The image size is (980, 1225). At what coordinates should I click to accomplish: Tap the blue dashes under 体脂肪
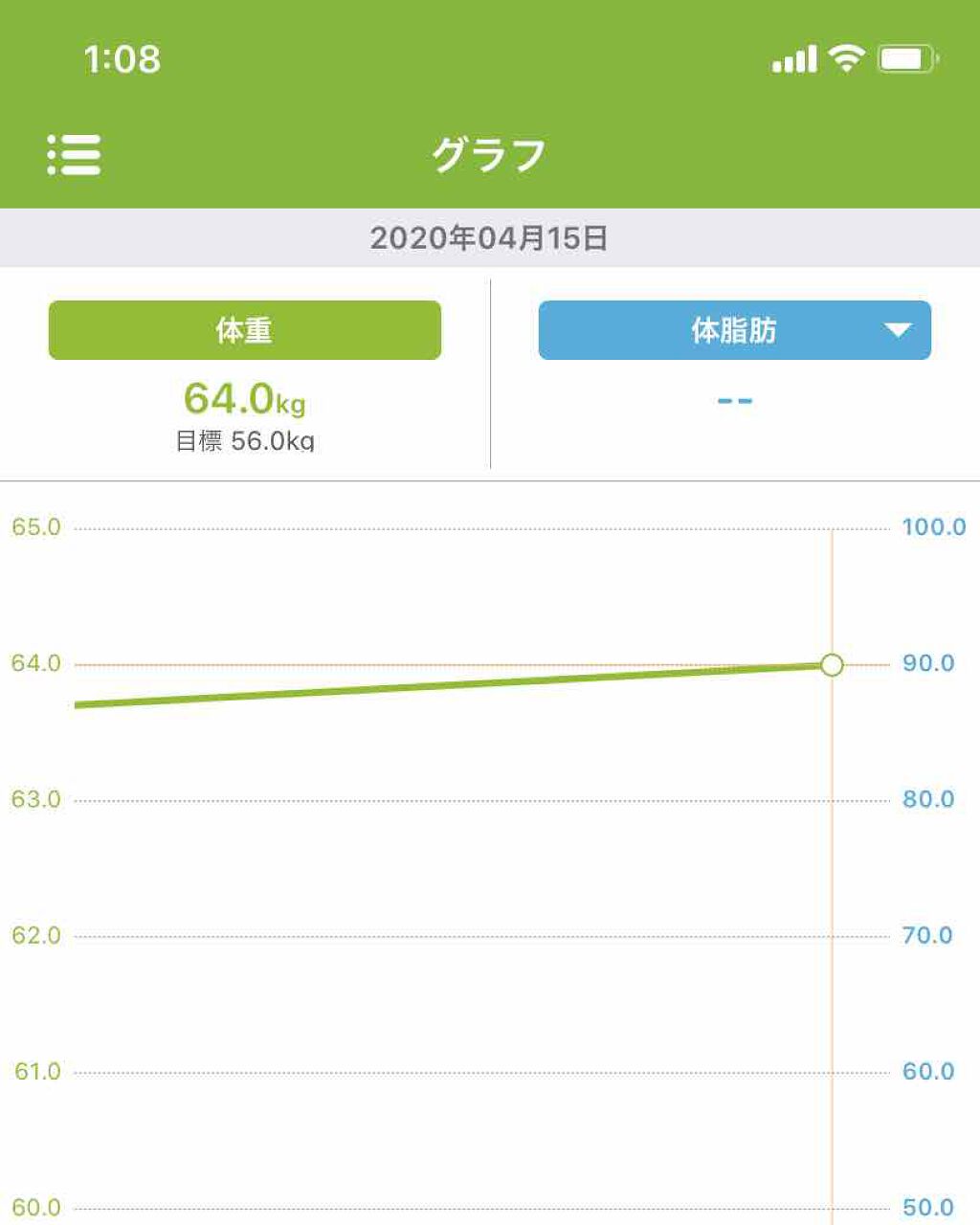734,400
